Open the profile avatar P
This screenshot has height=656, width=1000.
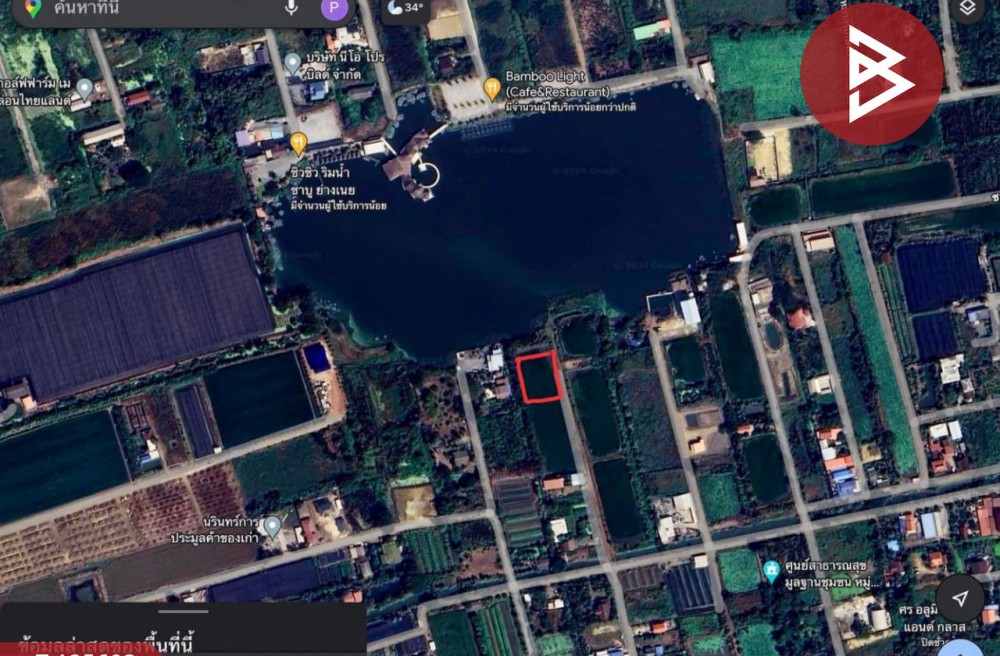click(333, 9)
